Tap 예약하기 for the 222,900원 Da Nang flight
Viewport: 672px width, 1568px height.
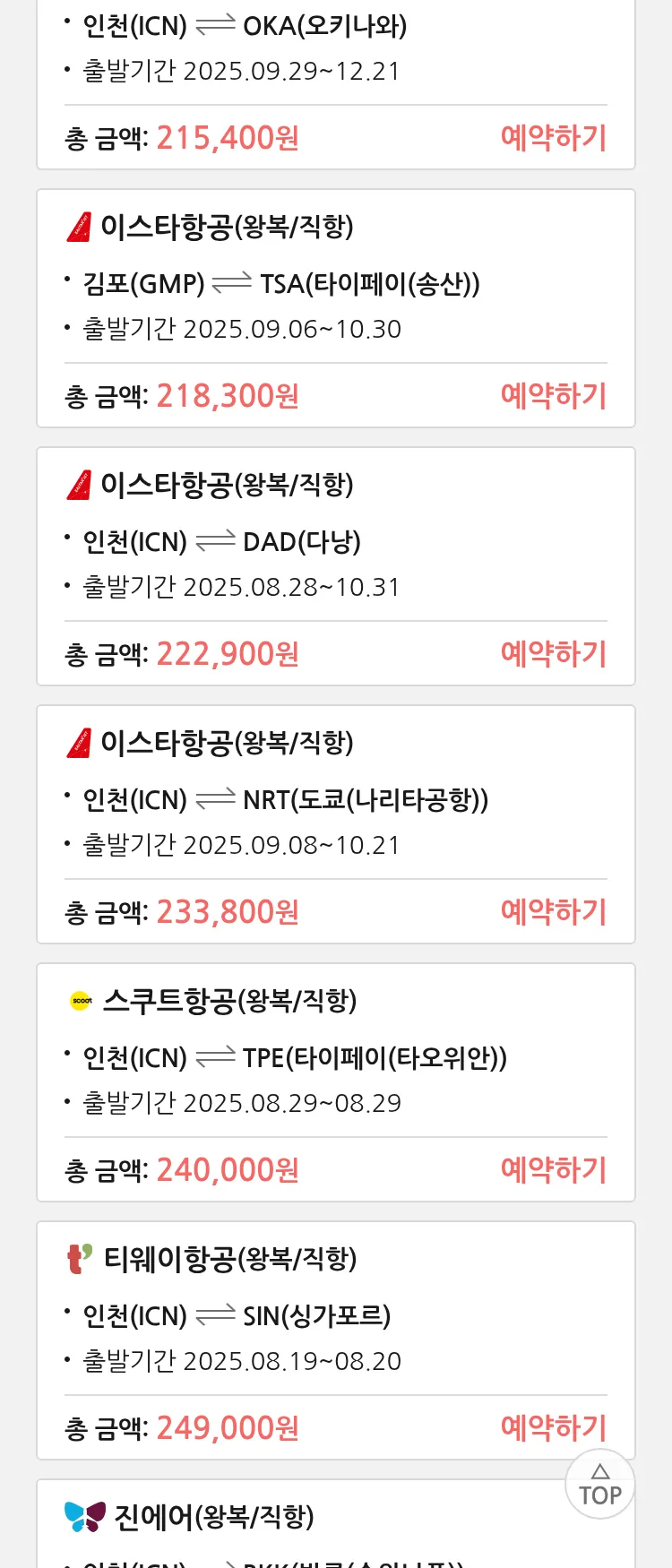(x=553, y=654)
